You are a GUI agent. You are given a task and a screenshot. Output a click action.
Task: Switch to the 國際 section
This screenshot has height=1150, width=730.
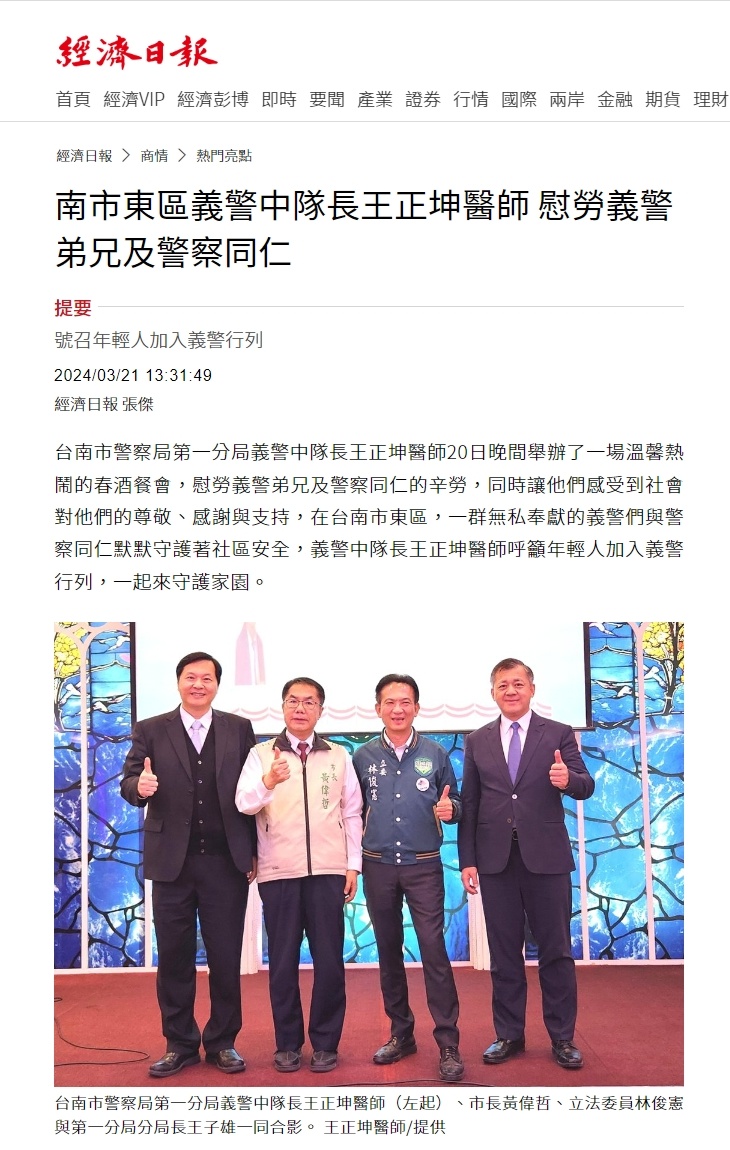519,99
